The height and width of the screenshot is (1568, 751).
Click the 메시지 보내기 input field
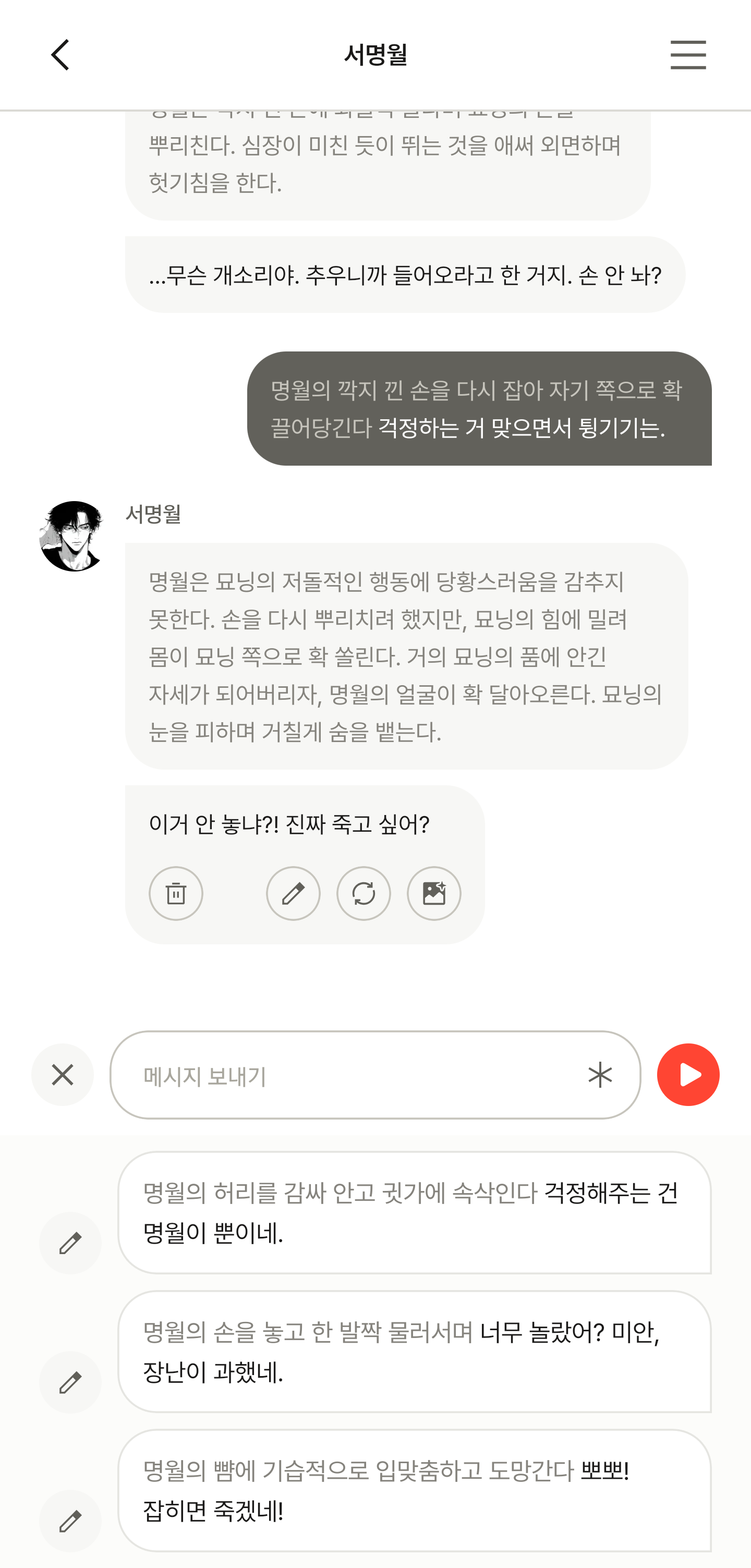(304, 1074)
